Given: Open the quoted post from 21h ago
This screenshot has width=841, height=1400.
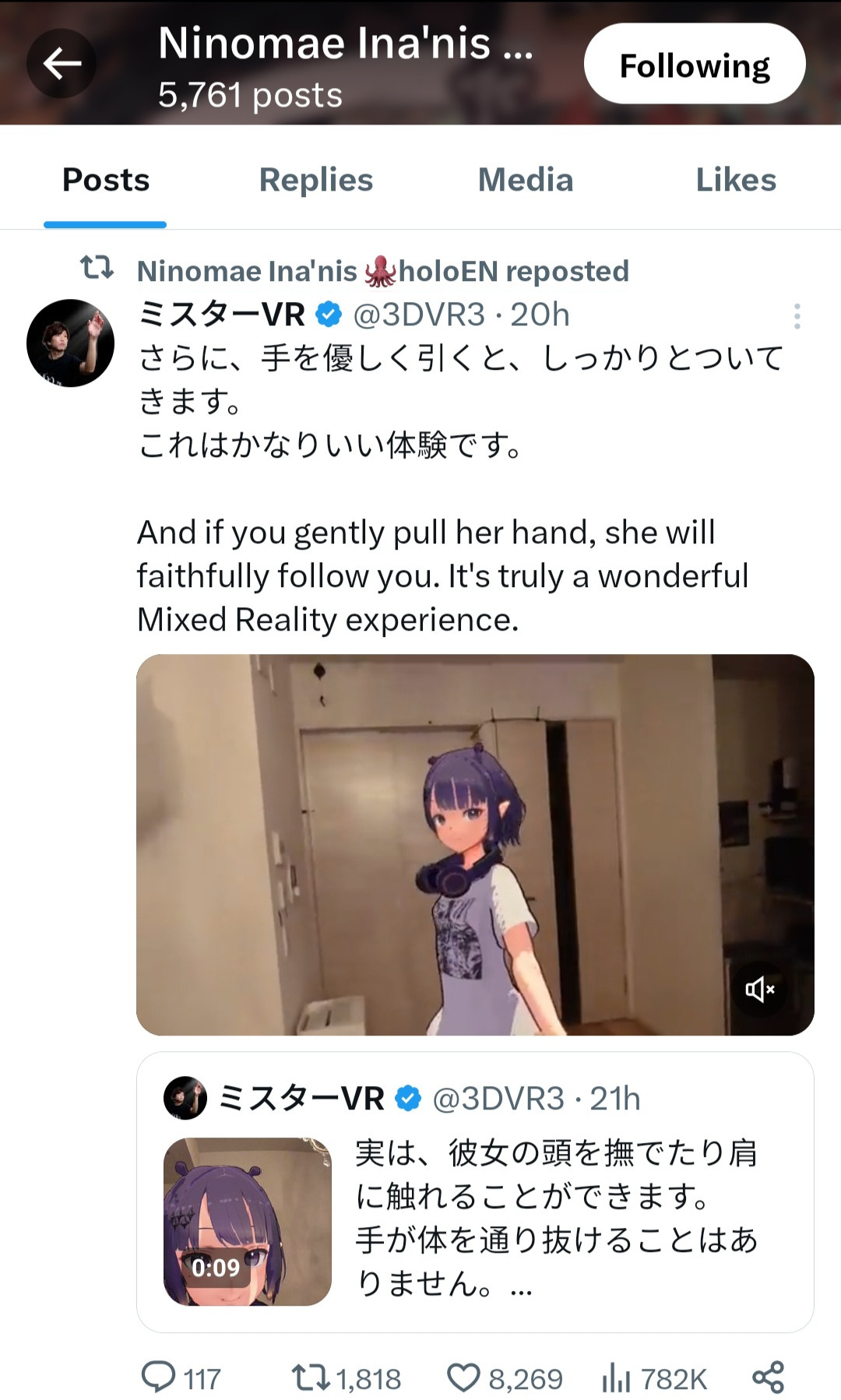Looking at the screenshot, I should click(x=545, y=1215).
